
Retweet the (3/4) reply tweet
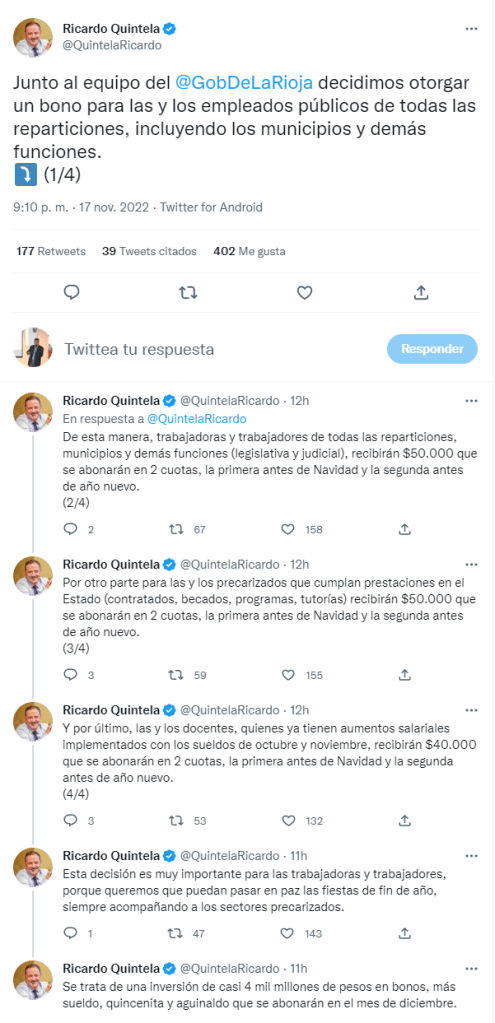click(175, 675)
